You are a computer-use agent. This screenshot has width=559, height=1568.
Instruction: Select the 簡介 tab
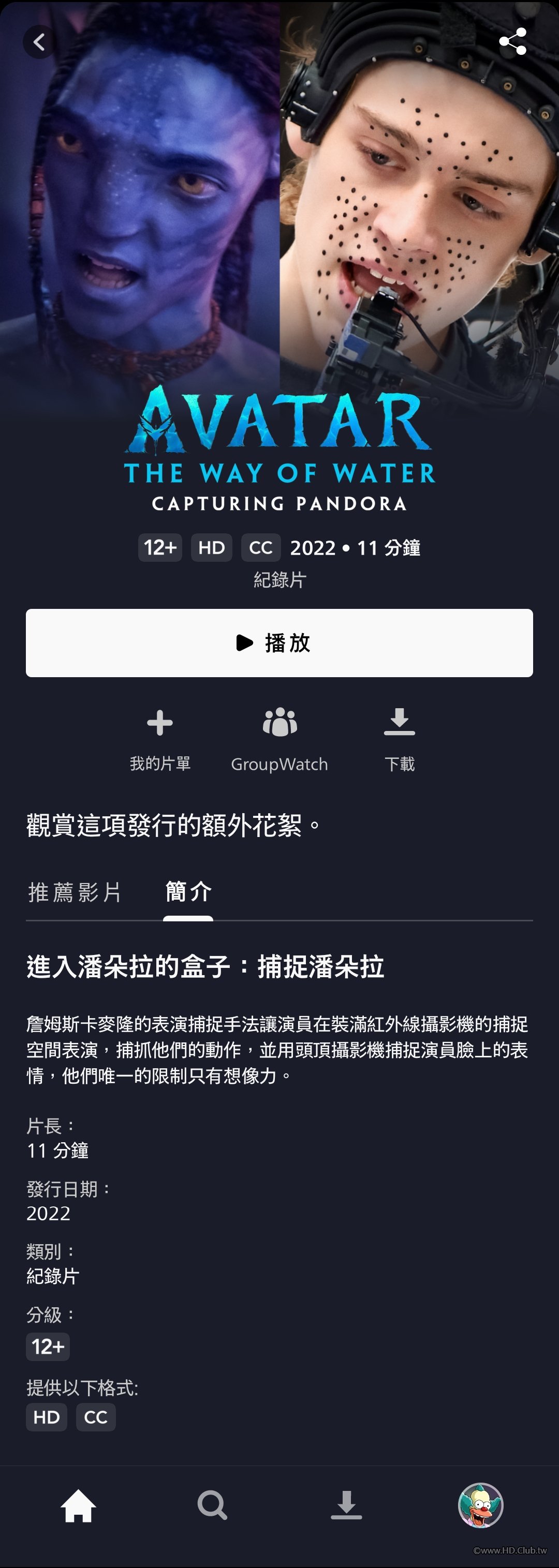(x=188, y=892)
